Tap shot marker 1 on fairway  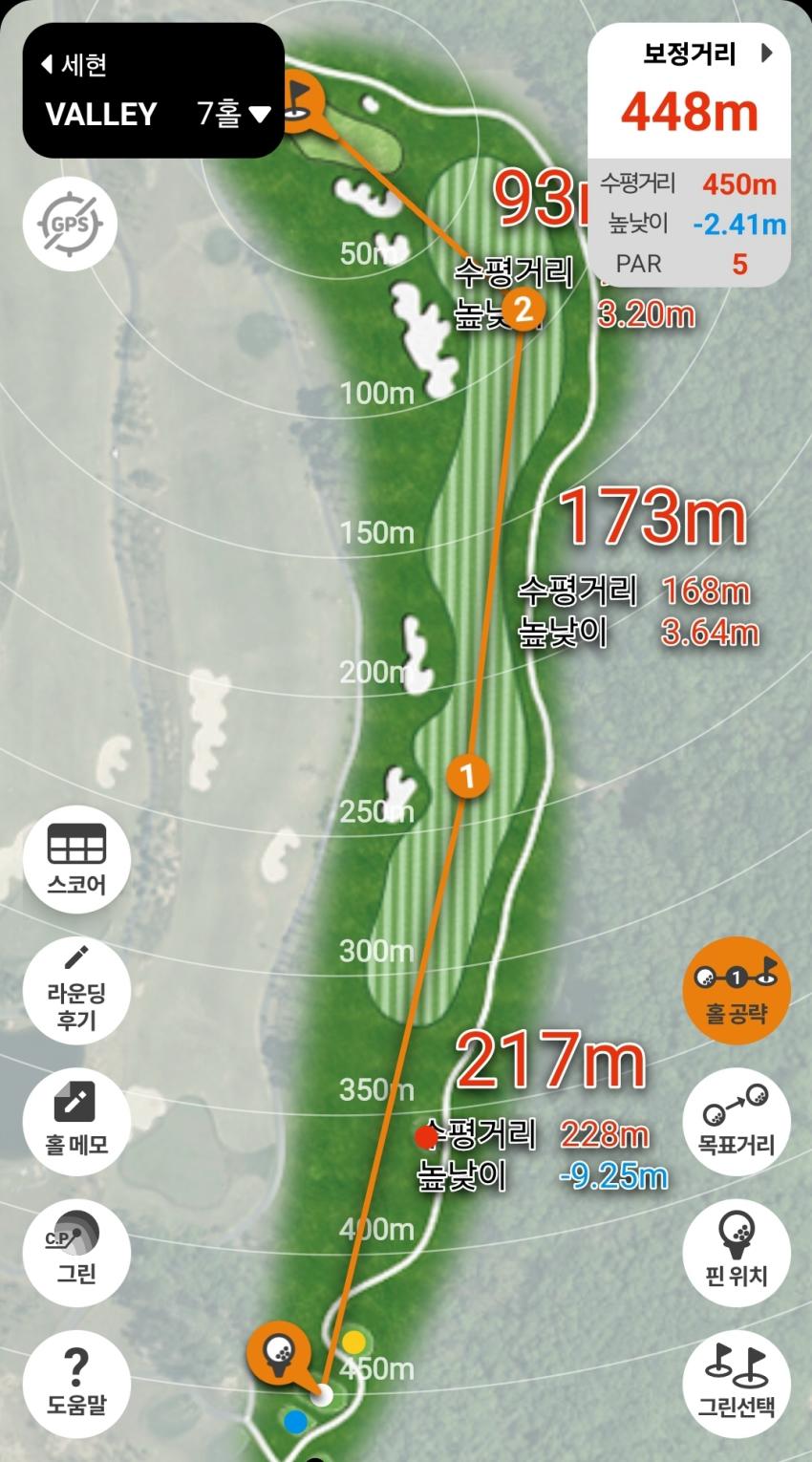click(x=467, y=775)
